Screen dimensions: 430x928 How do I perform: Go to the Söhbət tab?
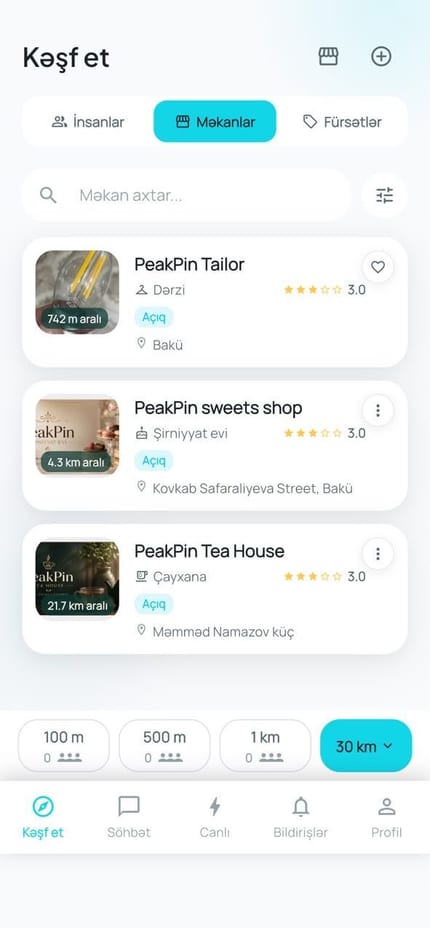(x=129, y=817)
